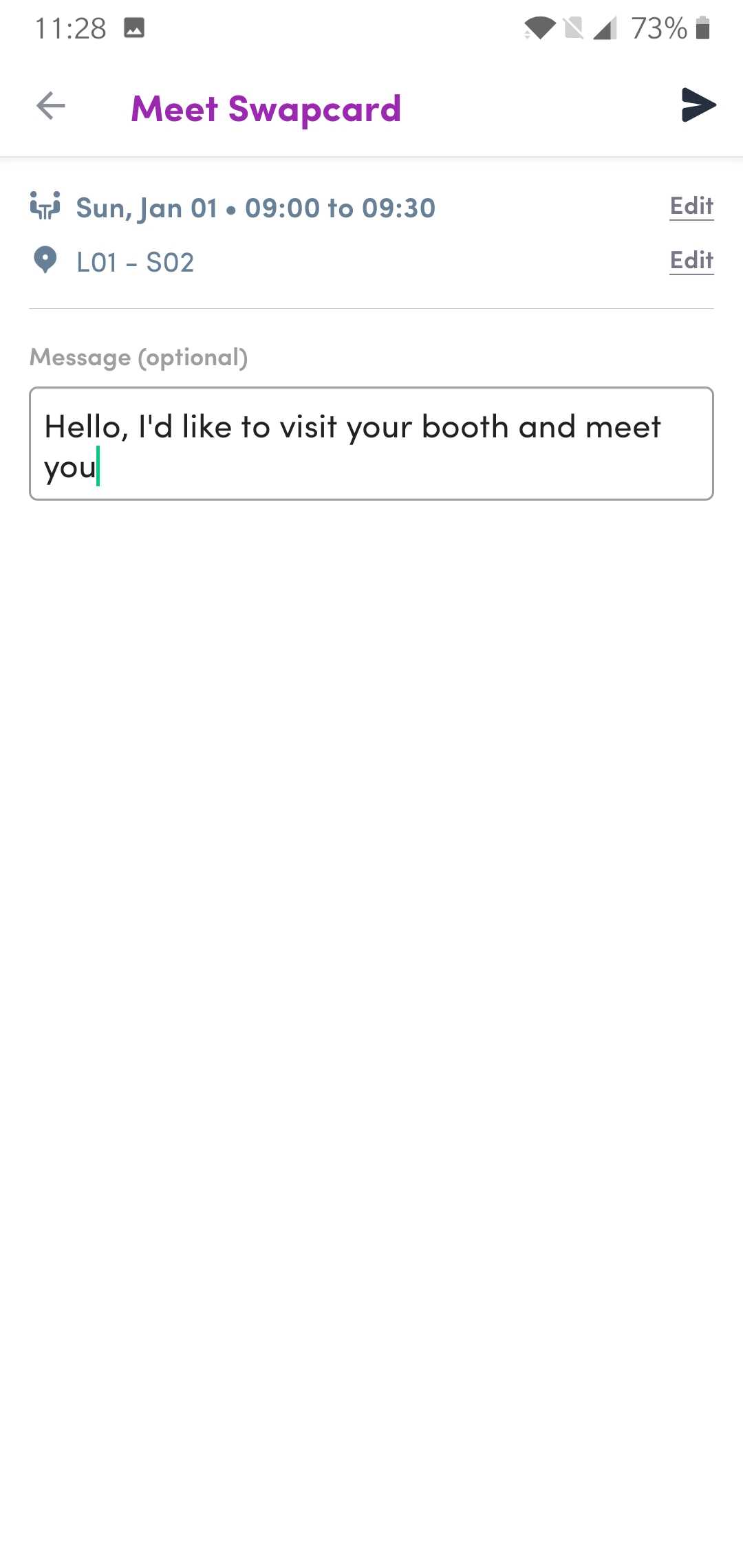Send the meeting request
The width and height of the screenshot is (743, 1568).
point(698,105)
